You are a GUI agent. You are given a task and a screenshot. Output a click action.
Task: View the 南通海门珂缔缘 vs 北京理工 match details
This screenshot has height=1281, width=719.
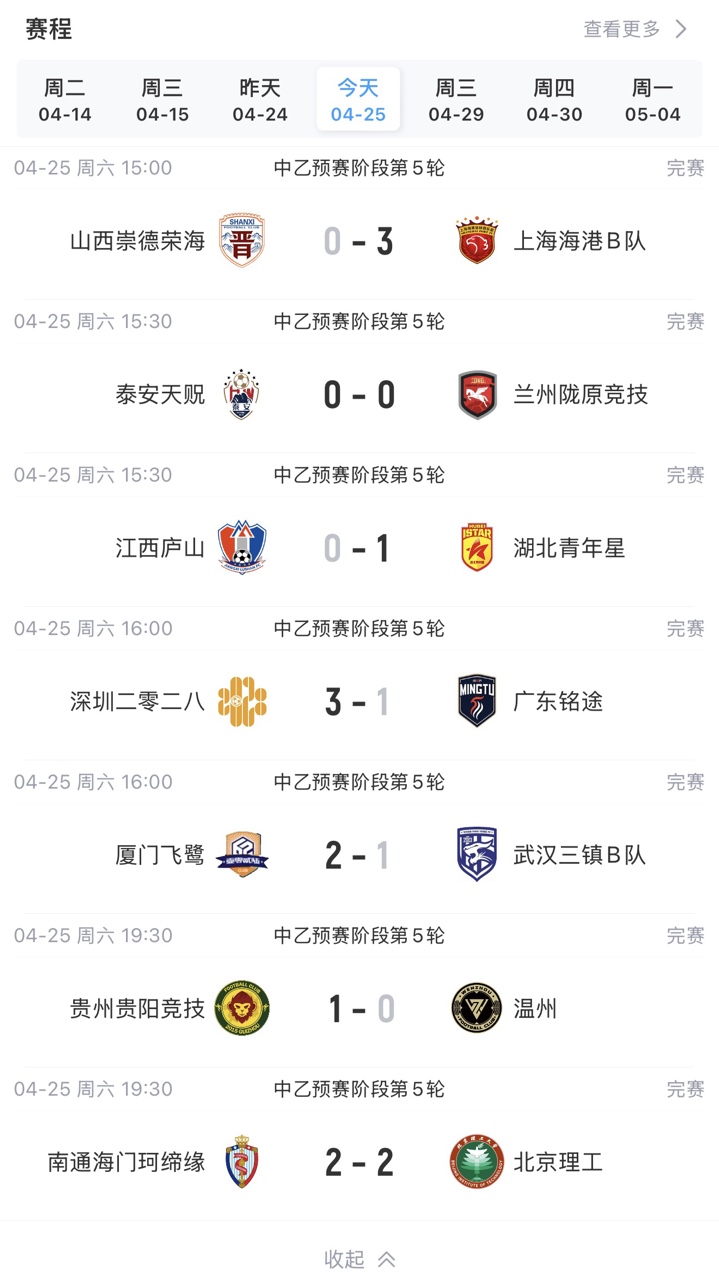point(359,1162)
